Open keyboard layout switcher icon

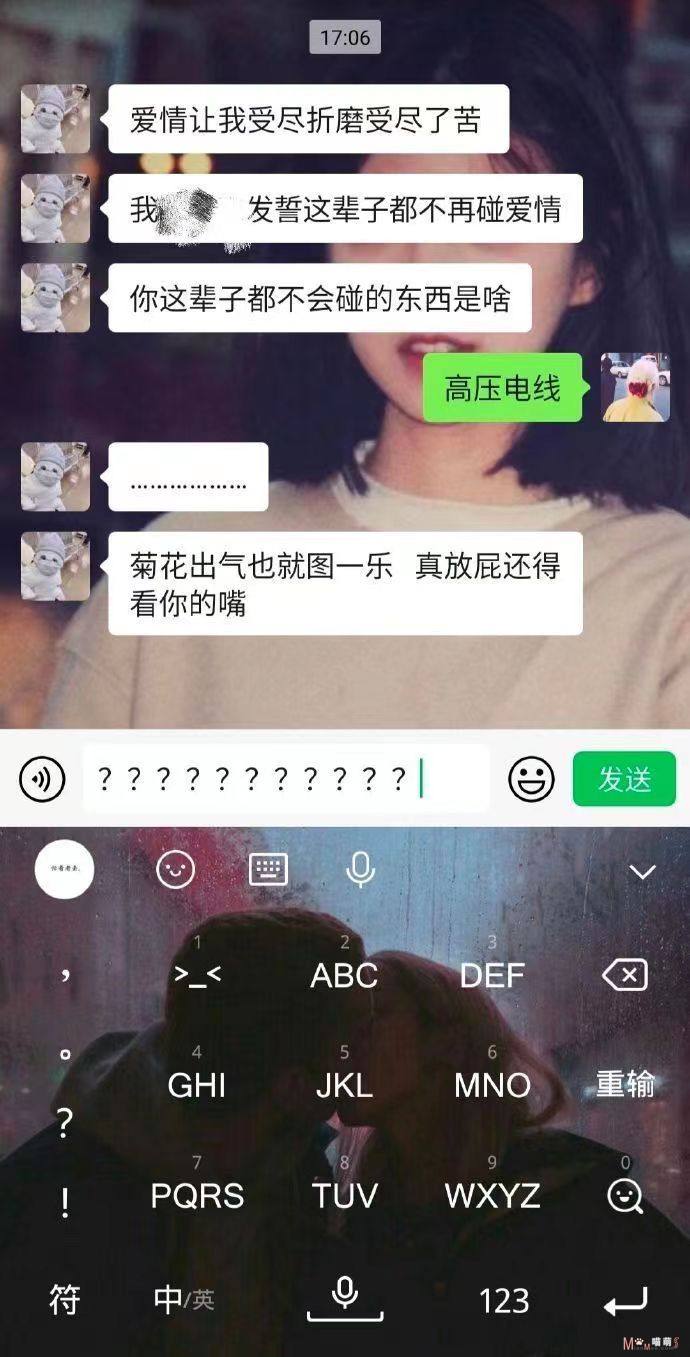tap(268, 870)
